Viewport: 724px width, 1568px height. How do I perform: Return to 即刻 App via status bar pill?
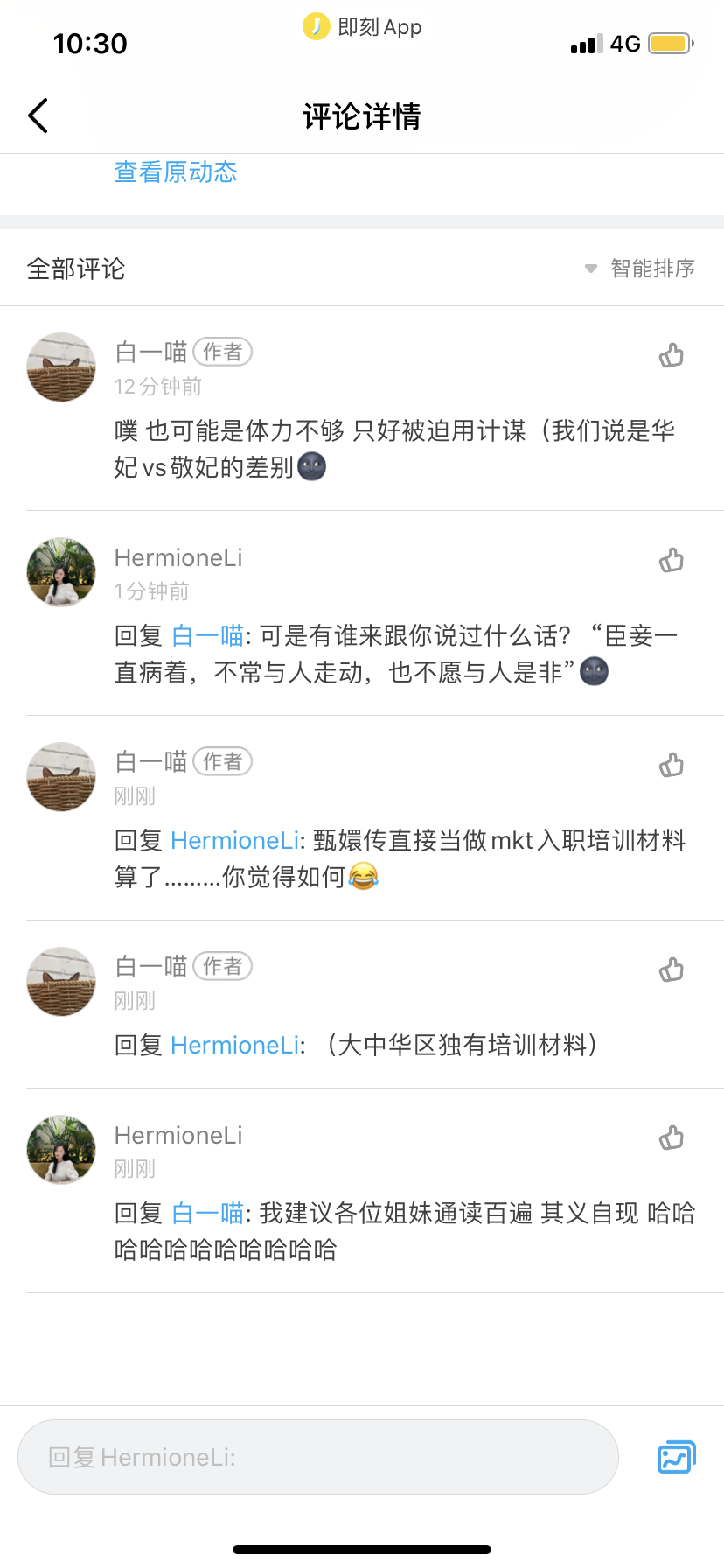coord(363,27)
